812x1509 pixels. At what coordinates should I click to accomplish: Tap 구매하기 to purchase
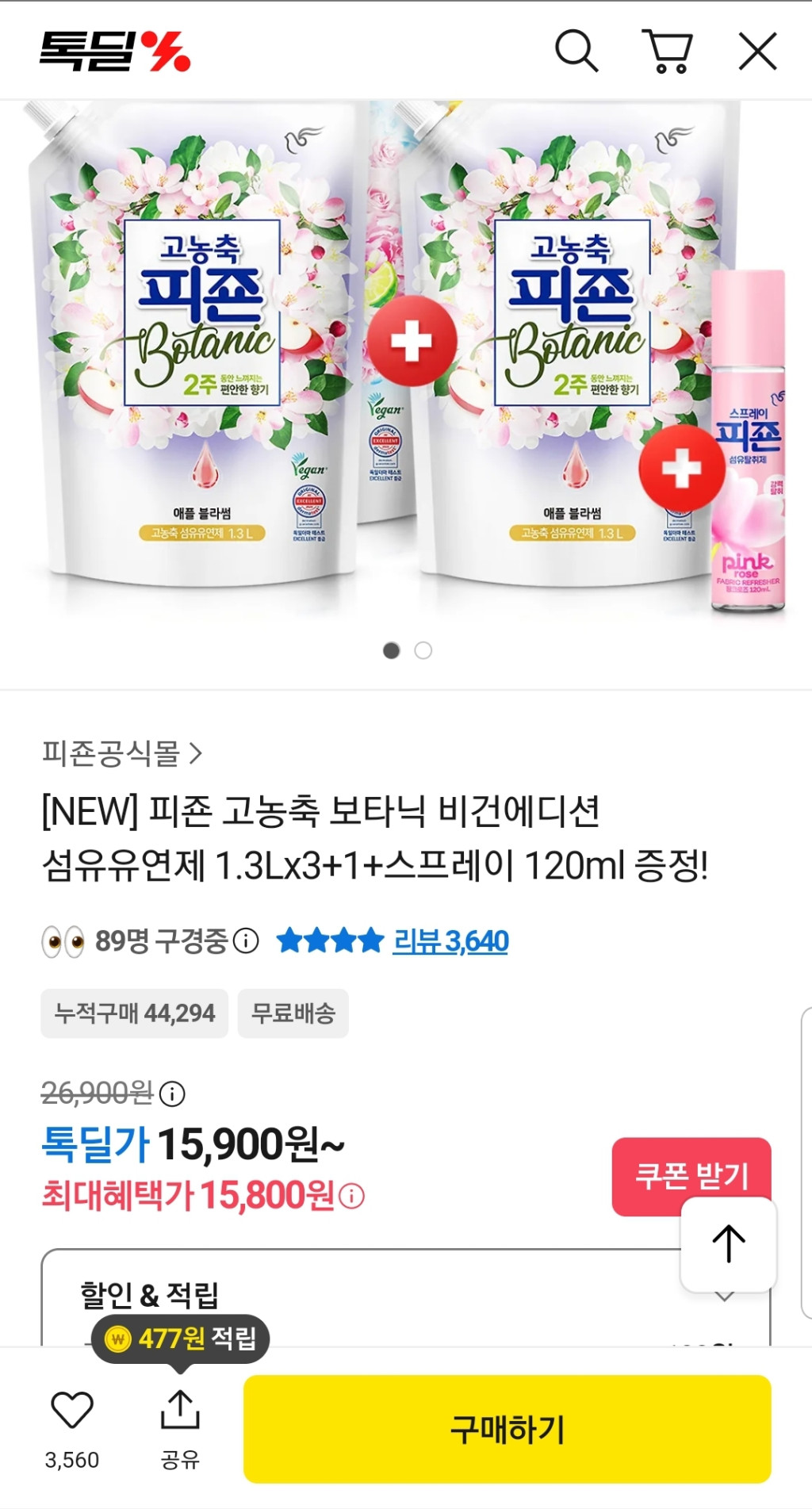[507, 1429]
